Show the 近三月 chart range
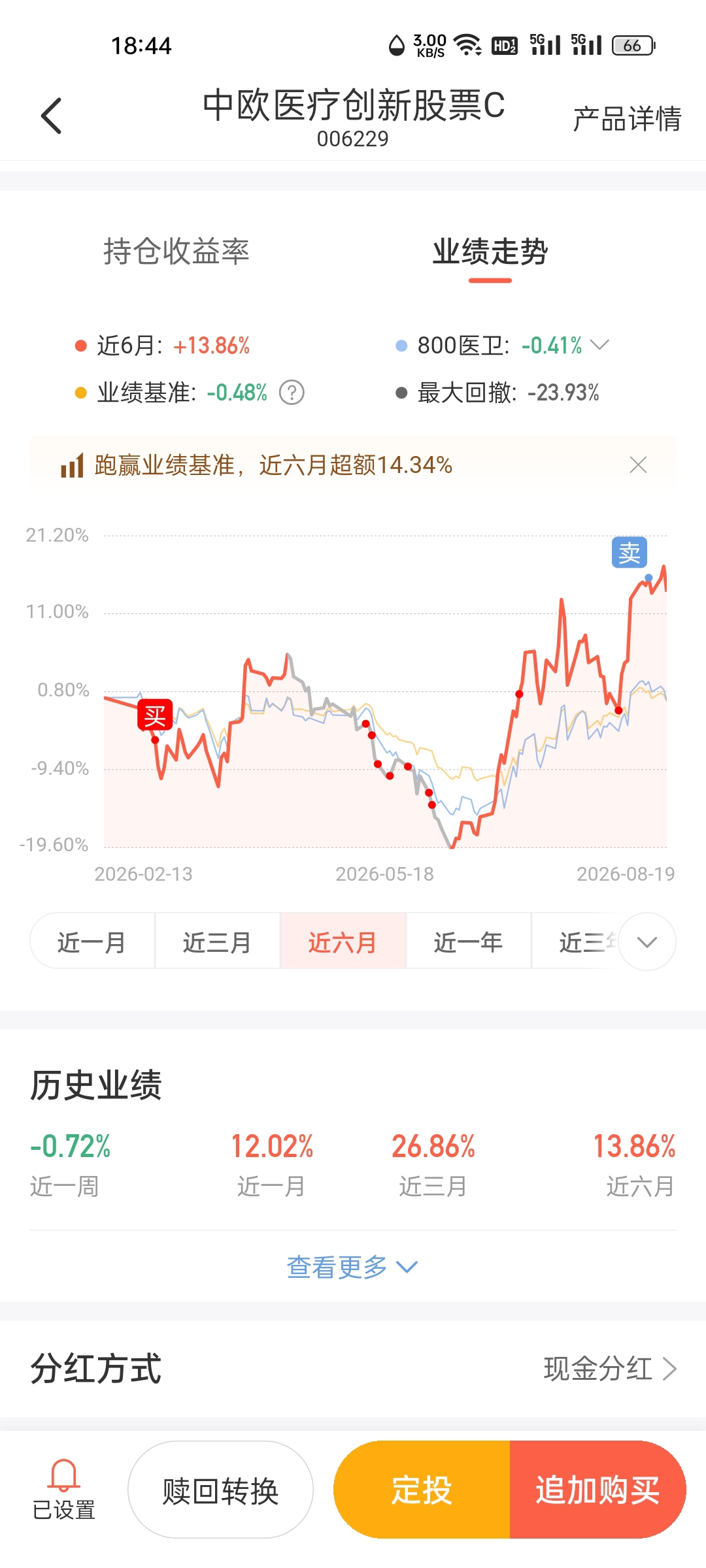The image size is (706, 1568). (218, 941)
